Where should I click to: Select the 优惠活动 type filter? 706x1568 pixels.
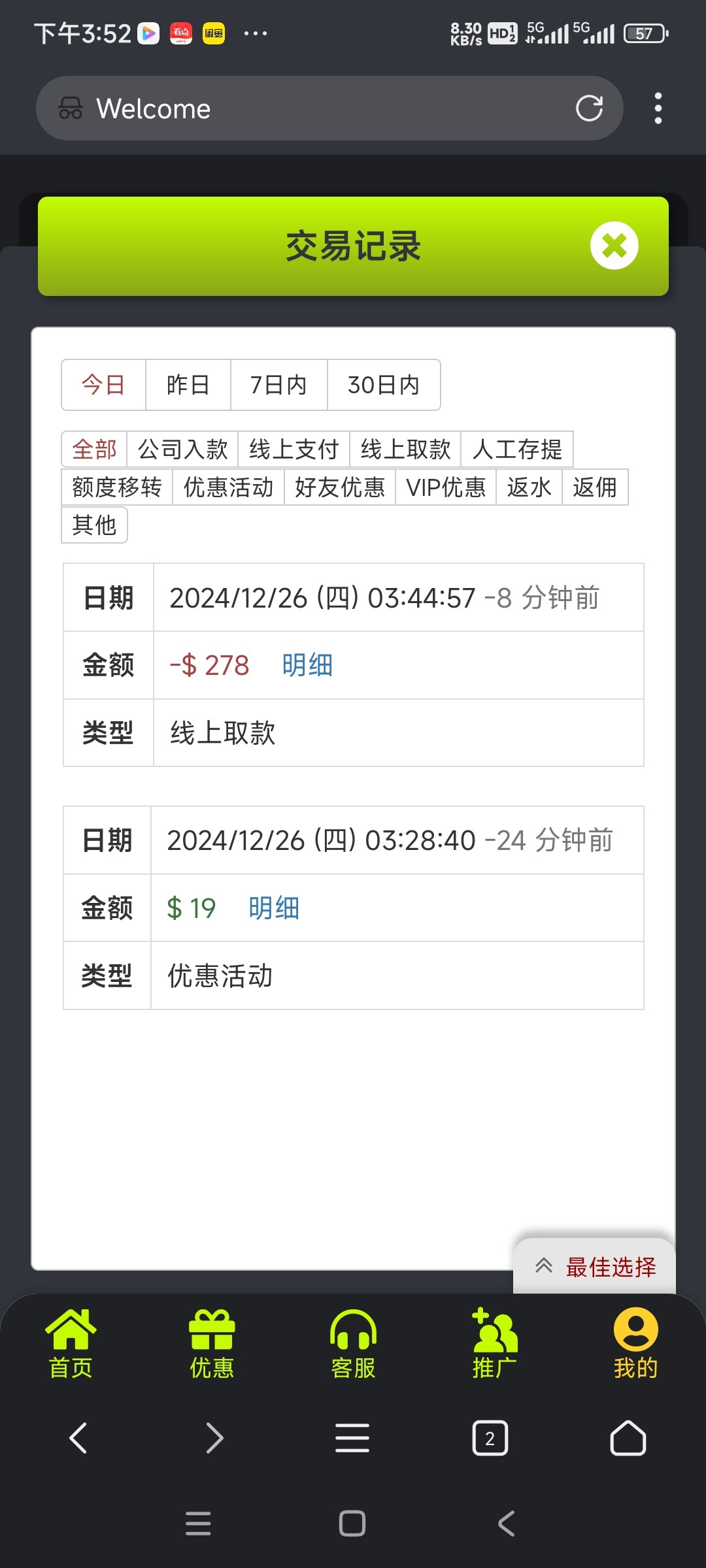tap(228, 487)
